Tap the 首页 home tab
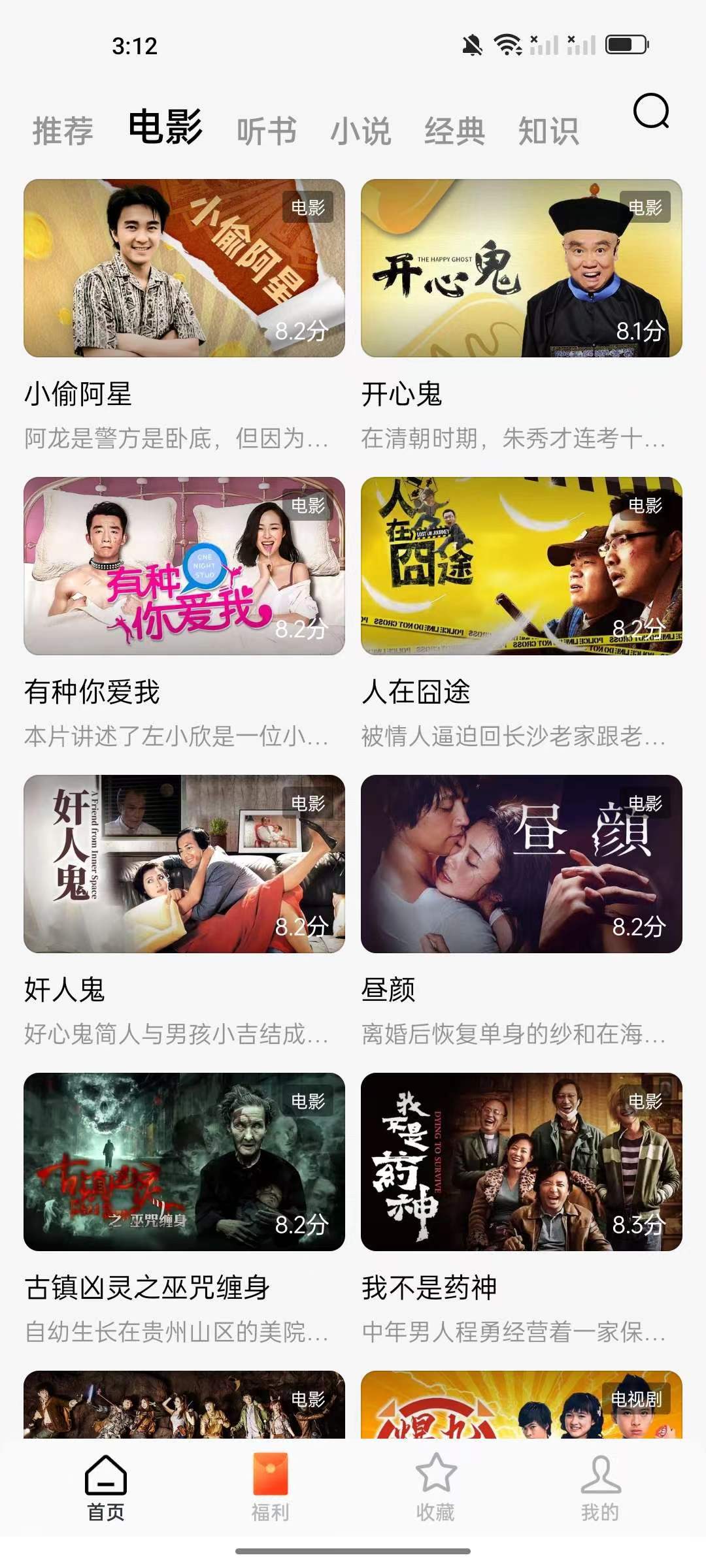 [106, 1487]
